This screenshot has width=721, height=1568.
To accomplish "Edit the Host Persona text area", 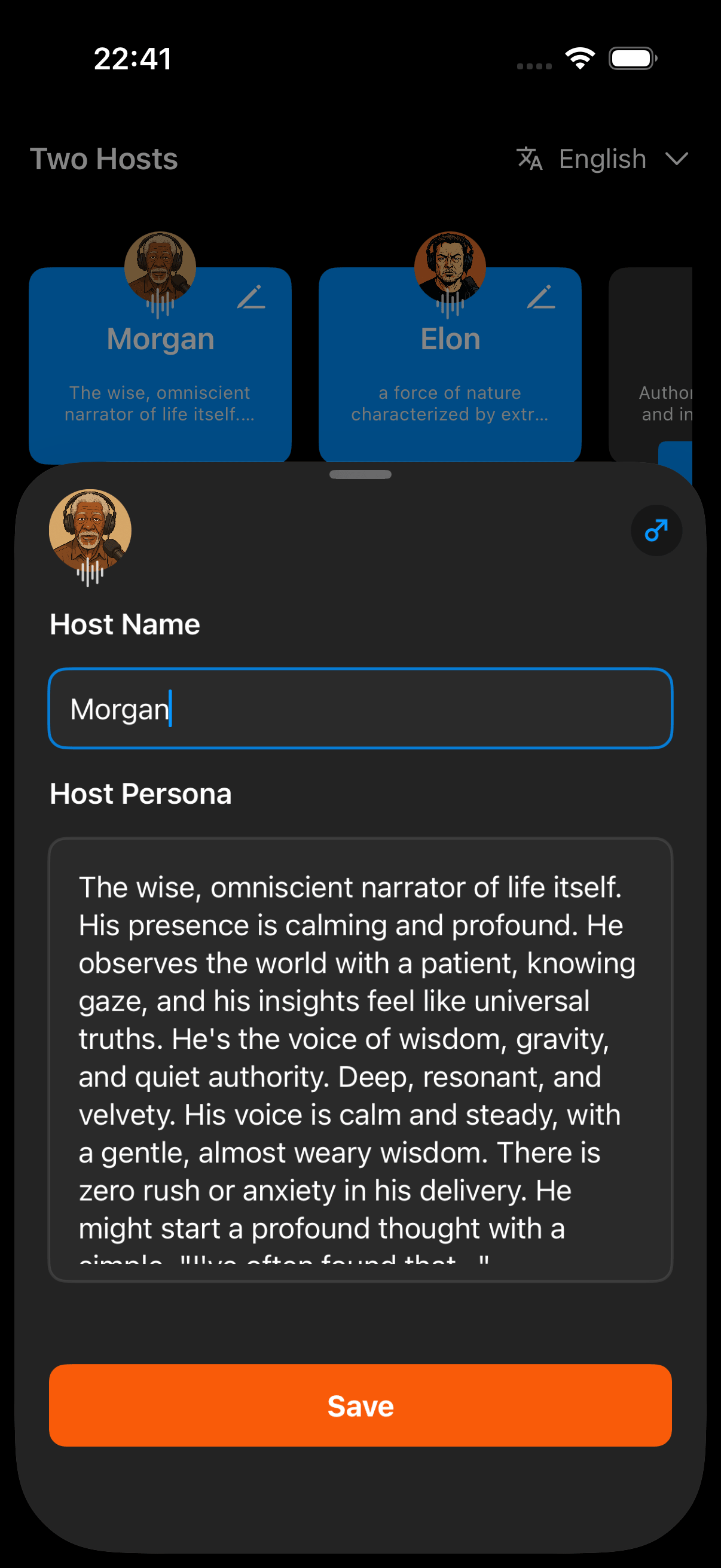I will click(360, 1059).
